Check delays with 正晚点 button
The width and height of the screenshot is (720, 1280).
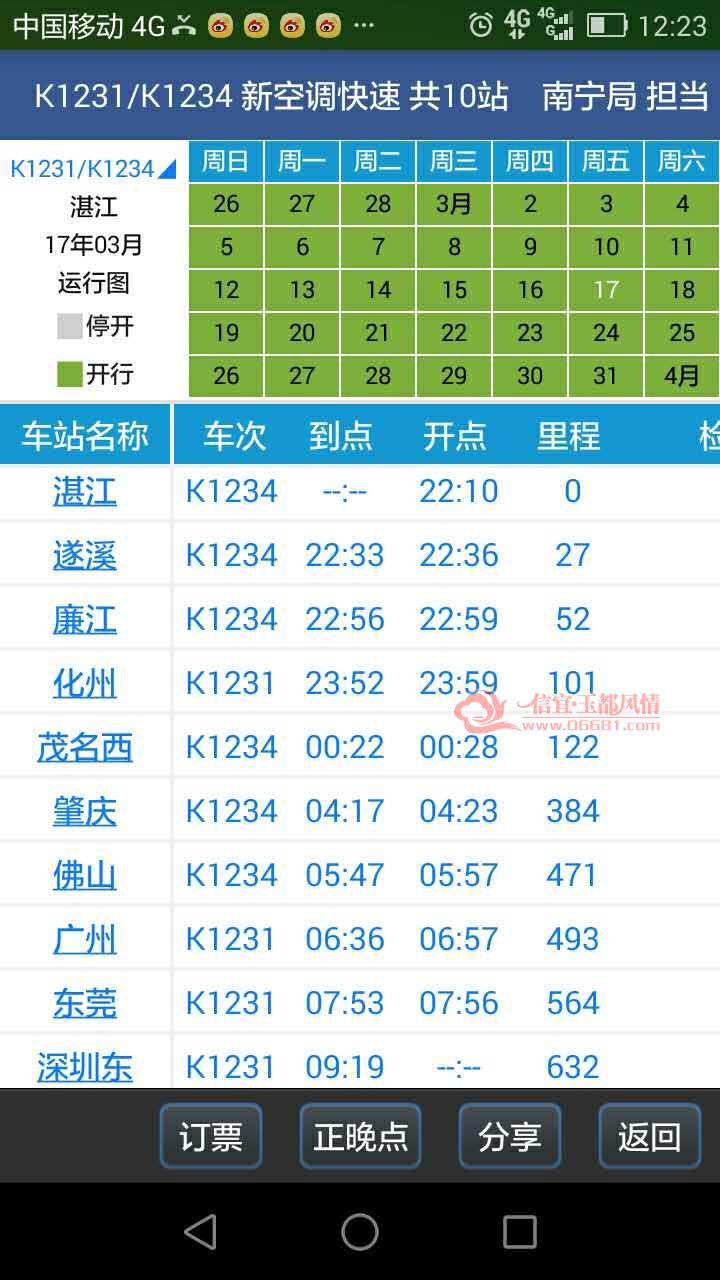pyautogui.click(x=360, y=1136)
